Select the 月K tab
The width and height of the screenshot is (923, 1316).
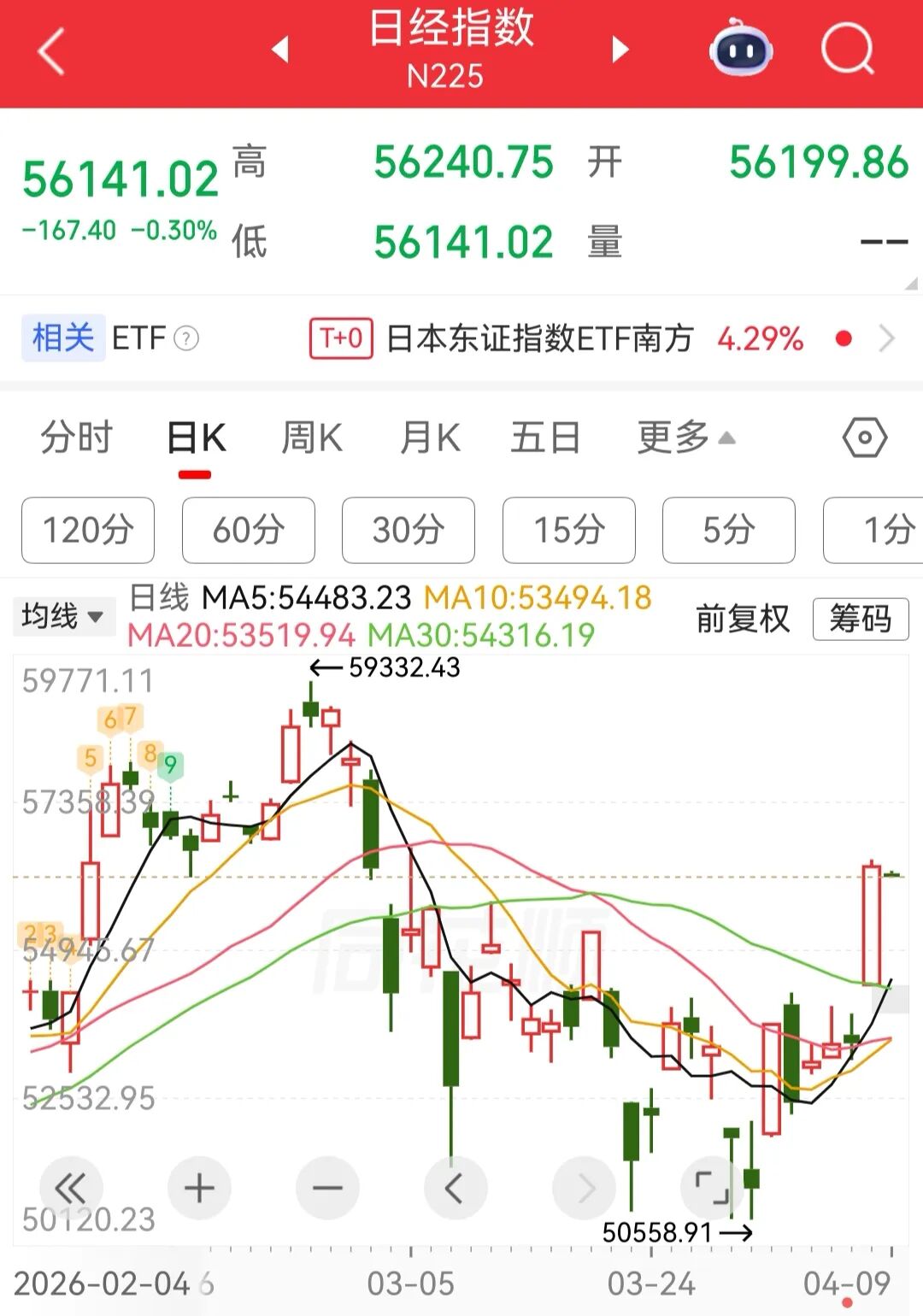[x=430, y=438]
